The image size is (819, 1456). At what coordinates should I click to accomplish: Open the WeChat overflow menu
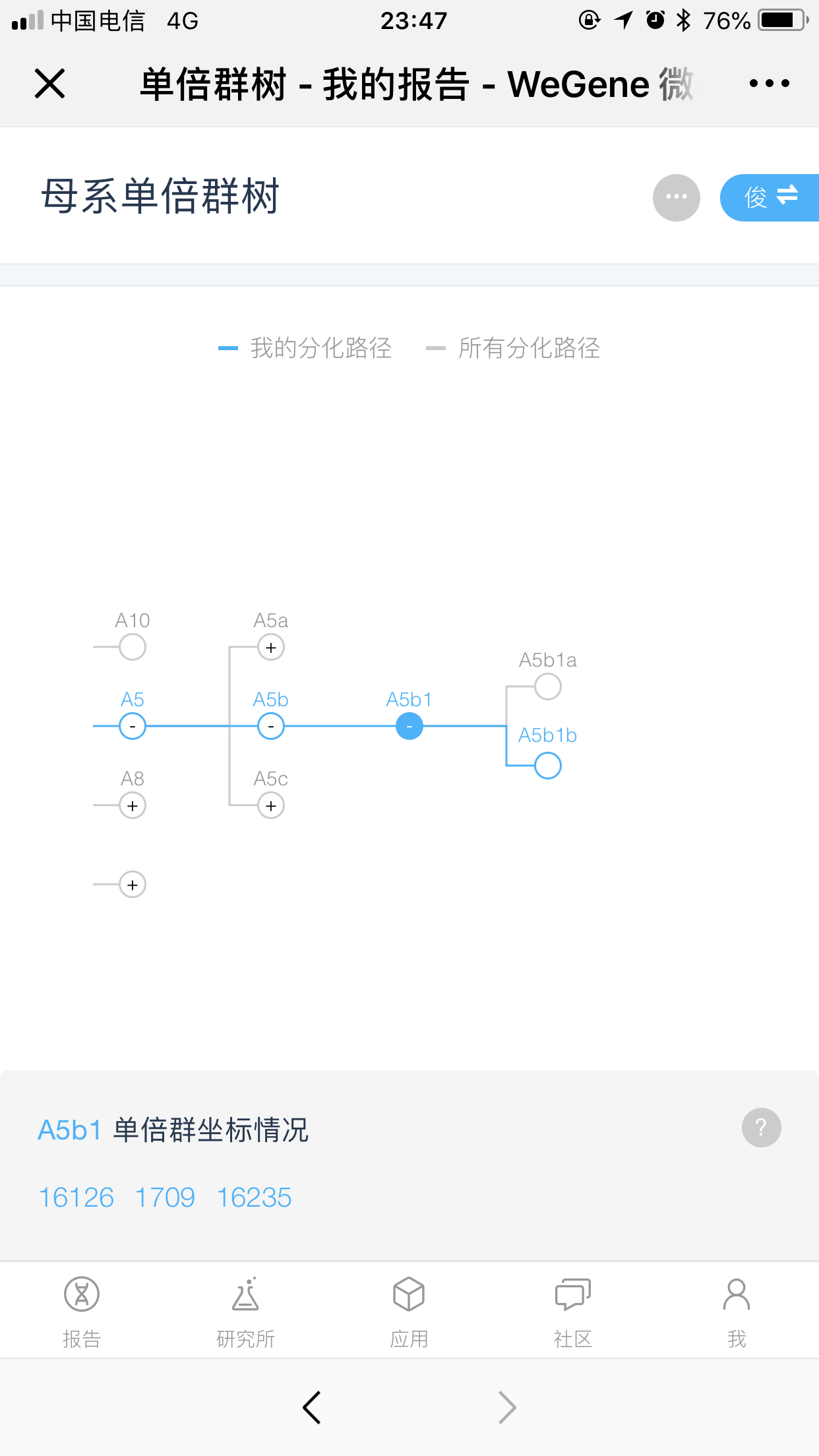pyautogui.click(x=769, y=84)
